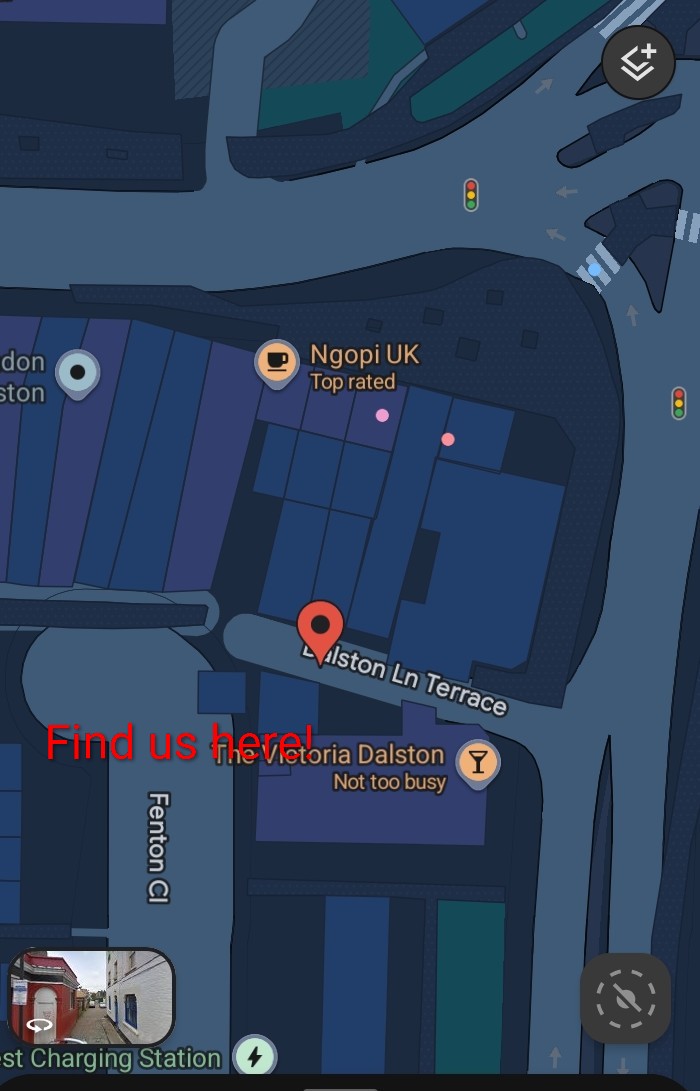Screen dimensions: 700x1091
Task: Select the Ngopi UK cafe marker
Action: tap(276, 363)
